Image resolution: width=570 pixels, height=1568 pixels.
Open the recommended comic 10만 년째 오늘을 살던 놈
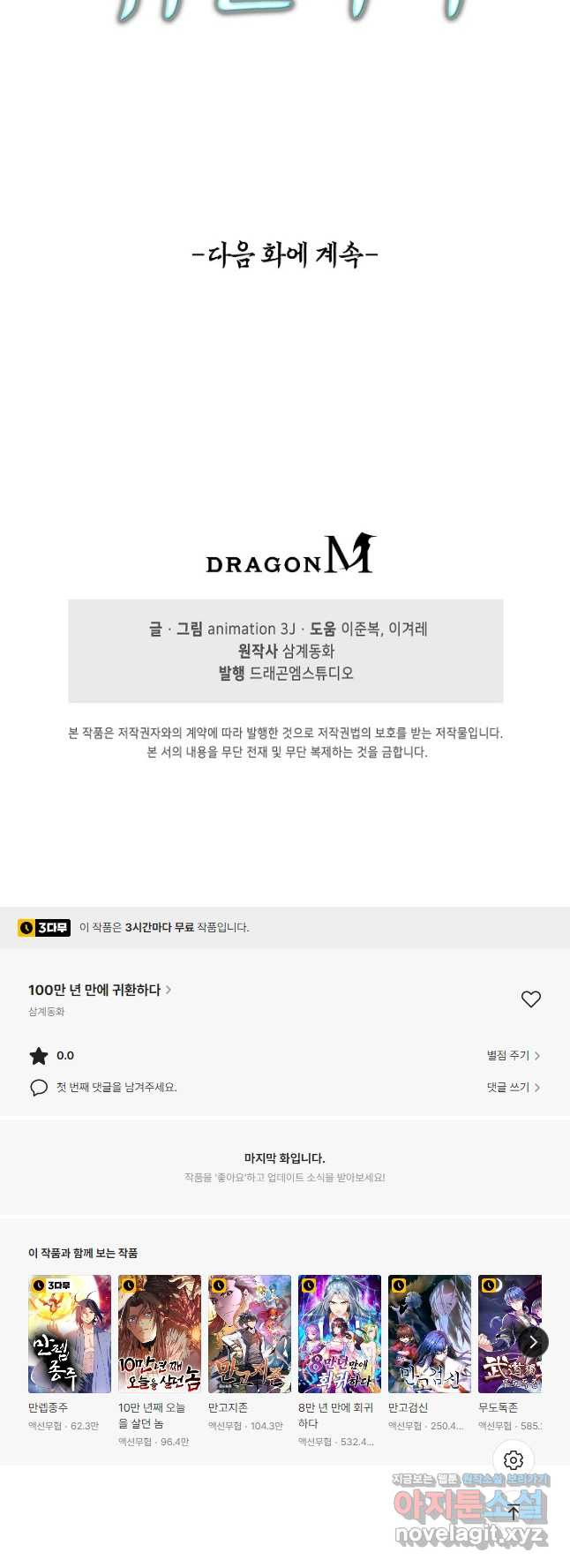point(160,1333)
